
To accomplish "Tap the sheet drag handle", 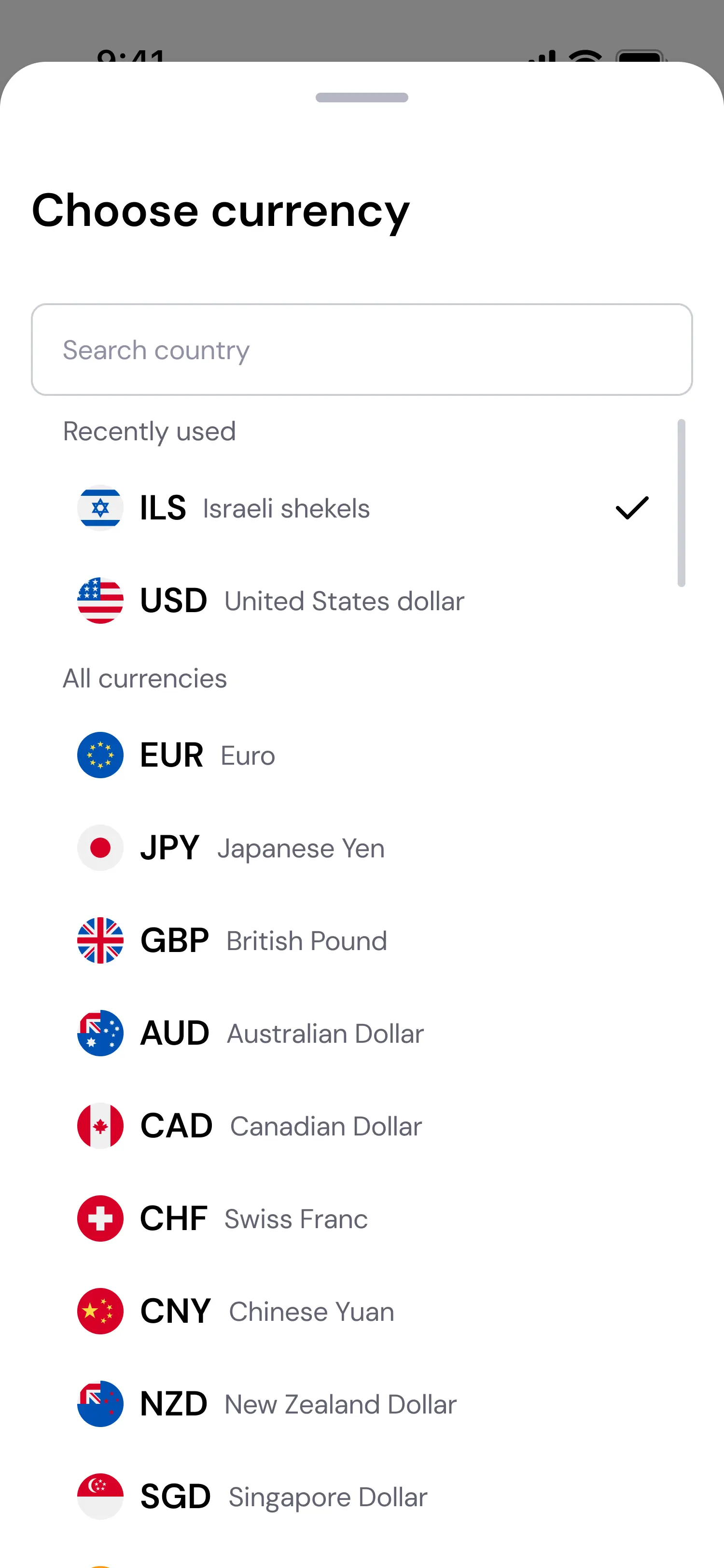I will click(362, 98).
